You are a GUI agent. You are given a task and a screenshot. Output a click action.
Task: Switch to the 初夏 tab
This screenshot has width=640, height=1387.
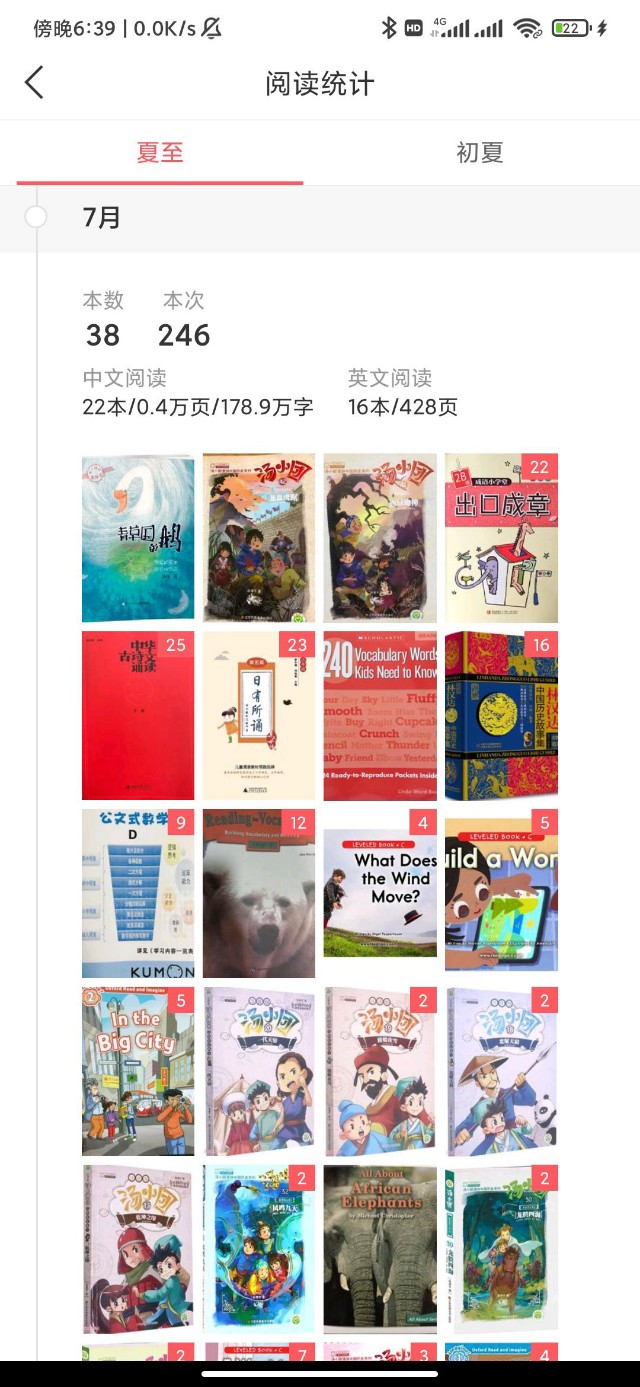coord(479,153)
